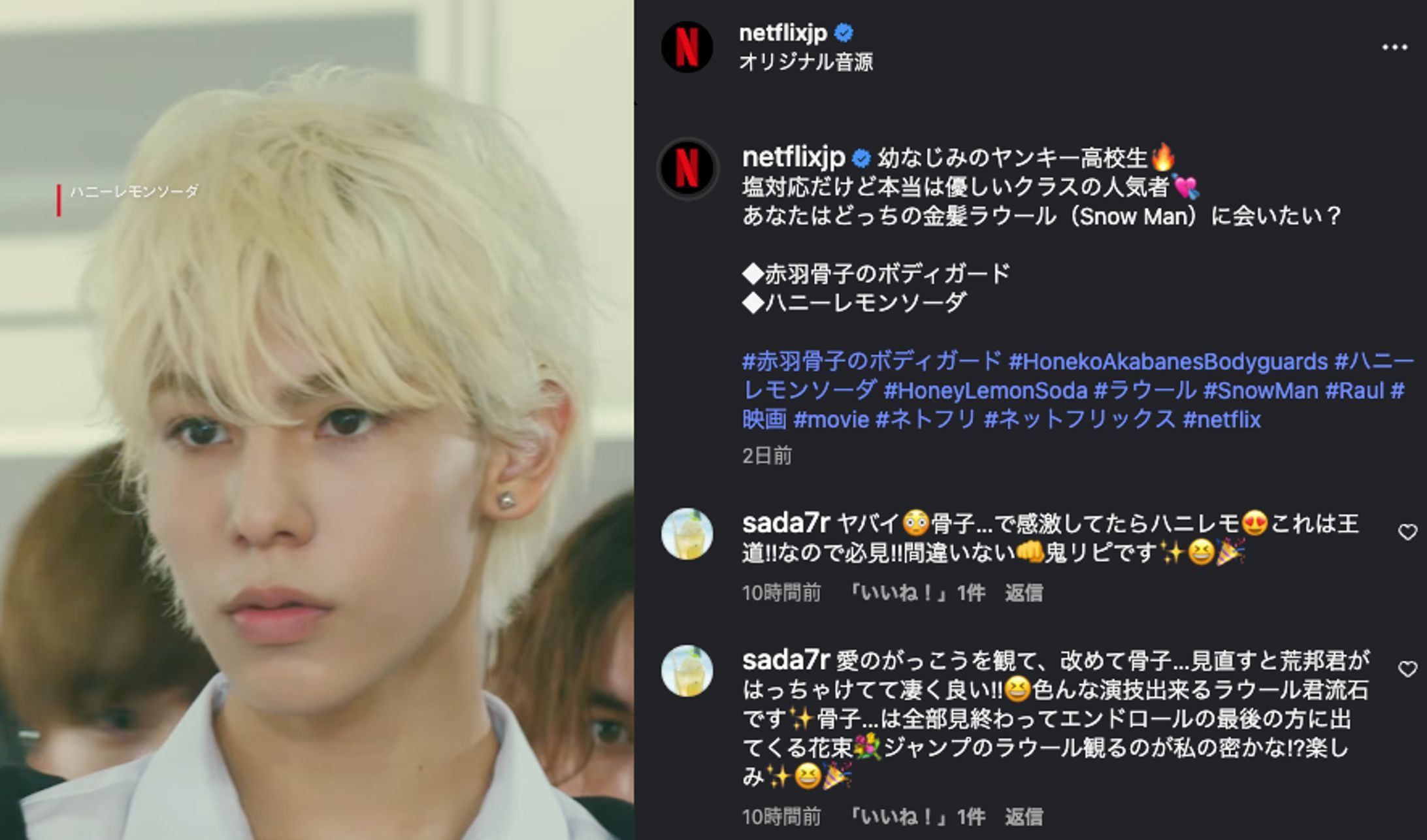Screen dimensions: 1427x840
Task: Open hashtag #Raul
Action: (x=1353, y=391)
